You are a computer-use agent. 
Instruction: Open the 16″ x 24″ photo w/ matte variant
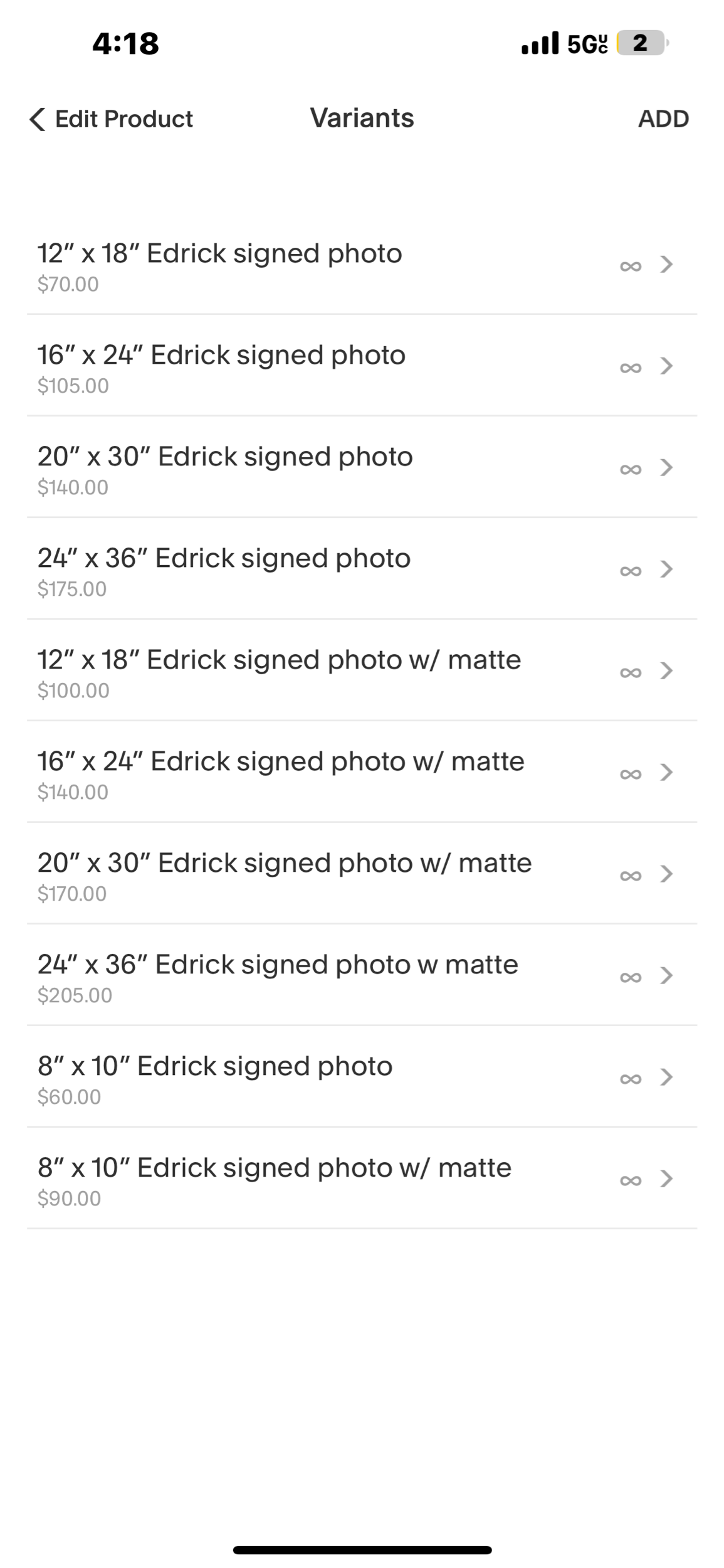click(x=361, y=773)
